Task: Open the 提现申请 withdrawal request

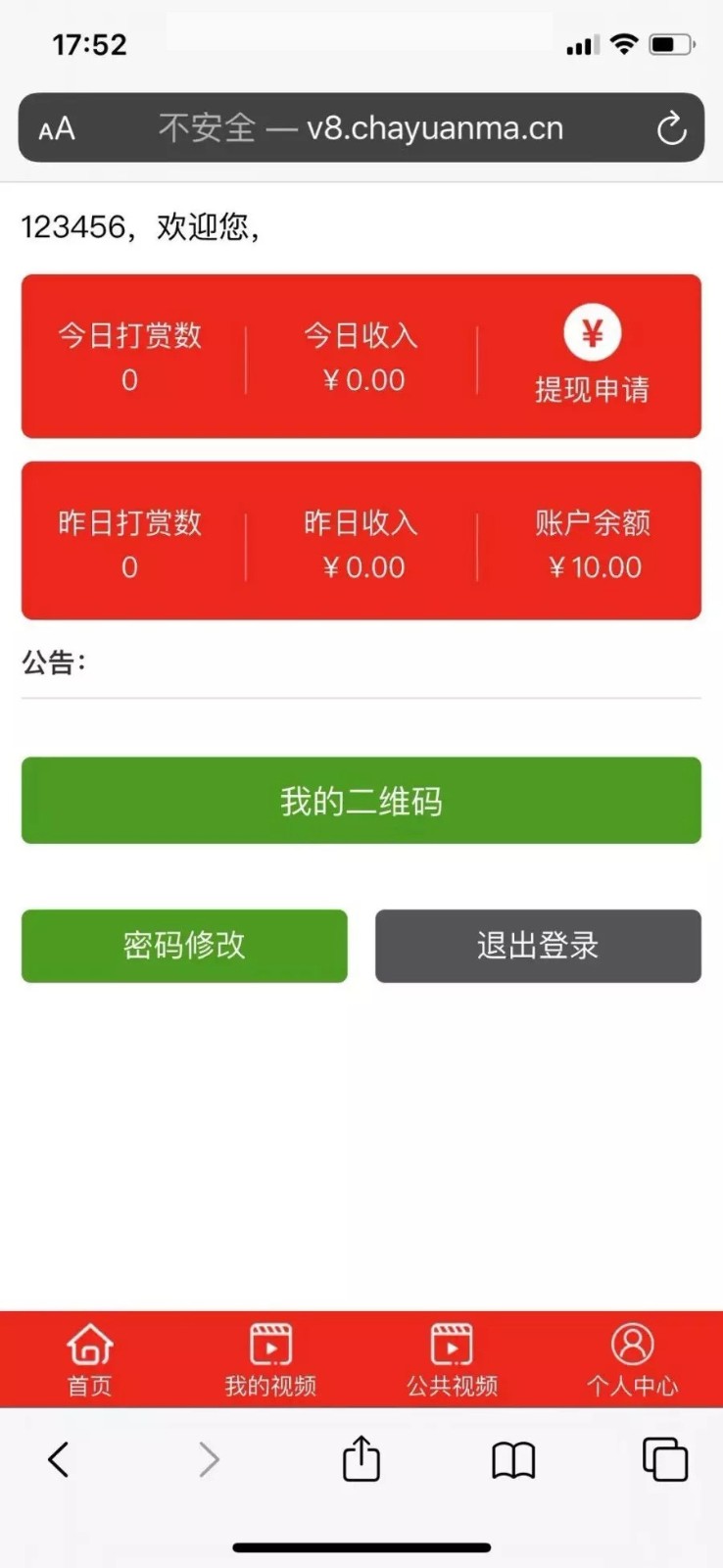Action: click(x=592, y=355)
